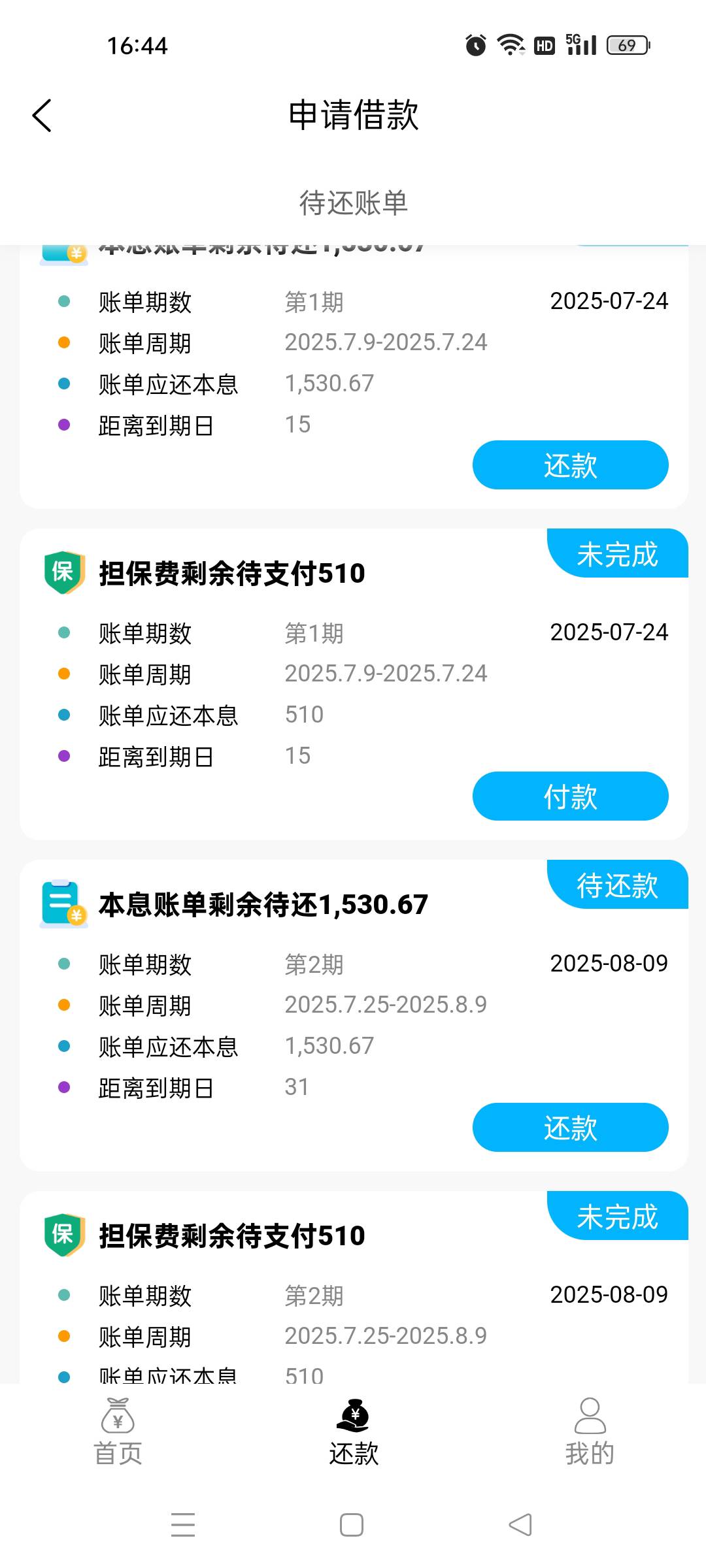Tap 还款 for the period 2 principal bill
Screen dimensions: 706x1568
click(570, 1127)
